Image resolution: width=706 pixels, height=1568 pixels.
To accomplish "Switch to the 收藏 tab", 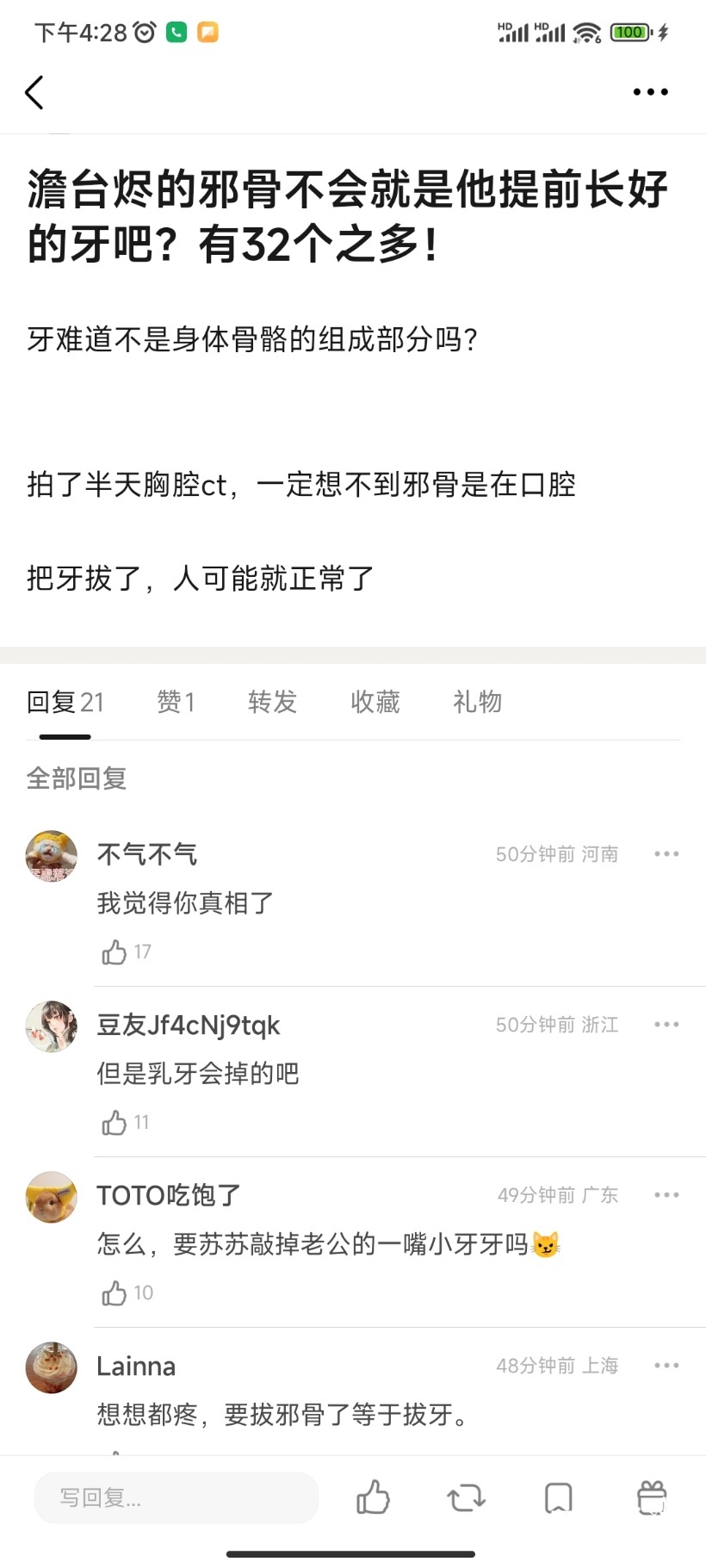I will (375, 702).
